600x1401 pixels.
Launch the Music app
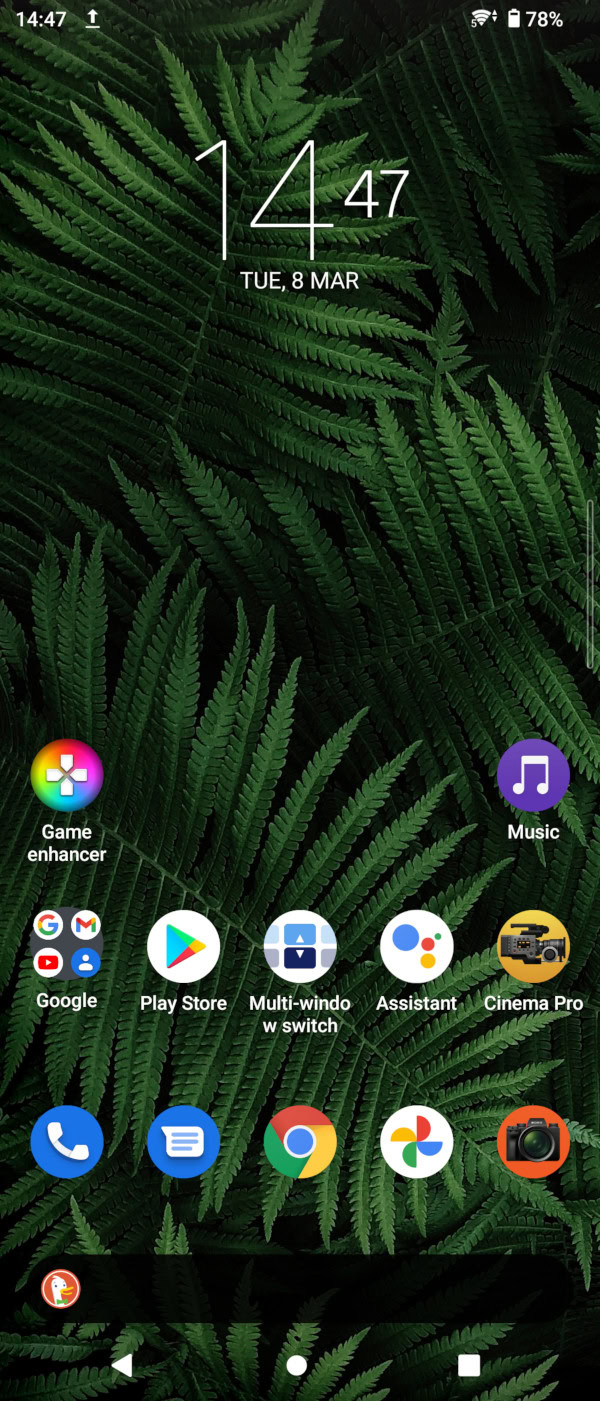(x=533, y=776)
